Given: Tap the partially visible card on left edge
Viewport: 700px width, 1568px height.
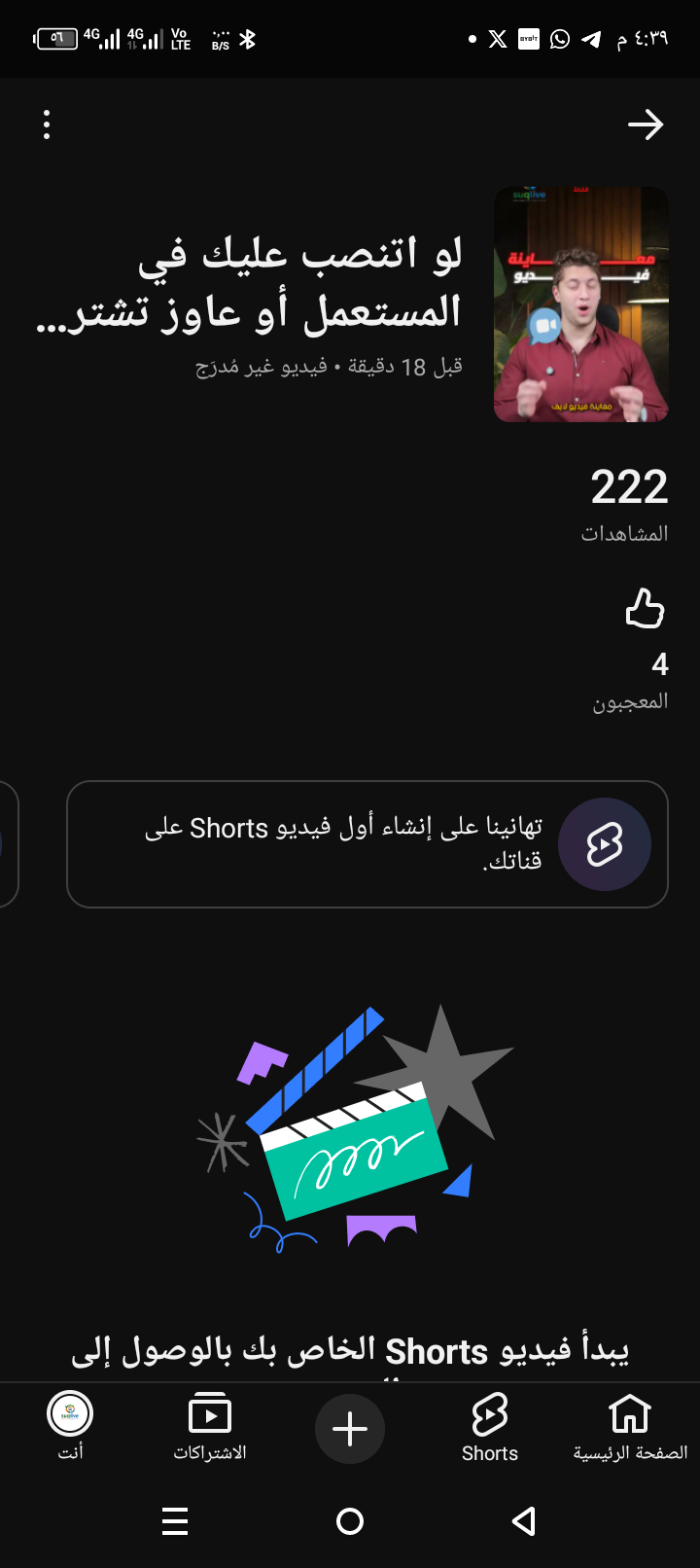Looking at the screenshot, I should click(x=10, y=844).
